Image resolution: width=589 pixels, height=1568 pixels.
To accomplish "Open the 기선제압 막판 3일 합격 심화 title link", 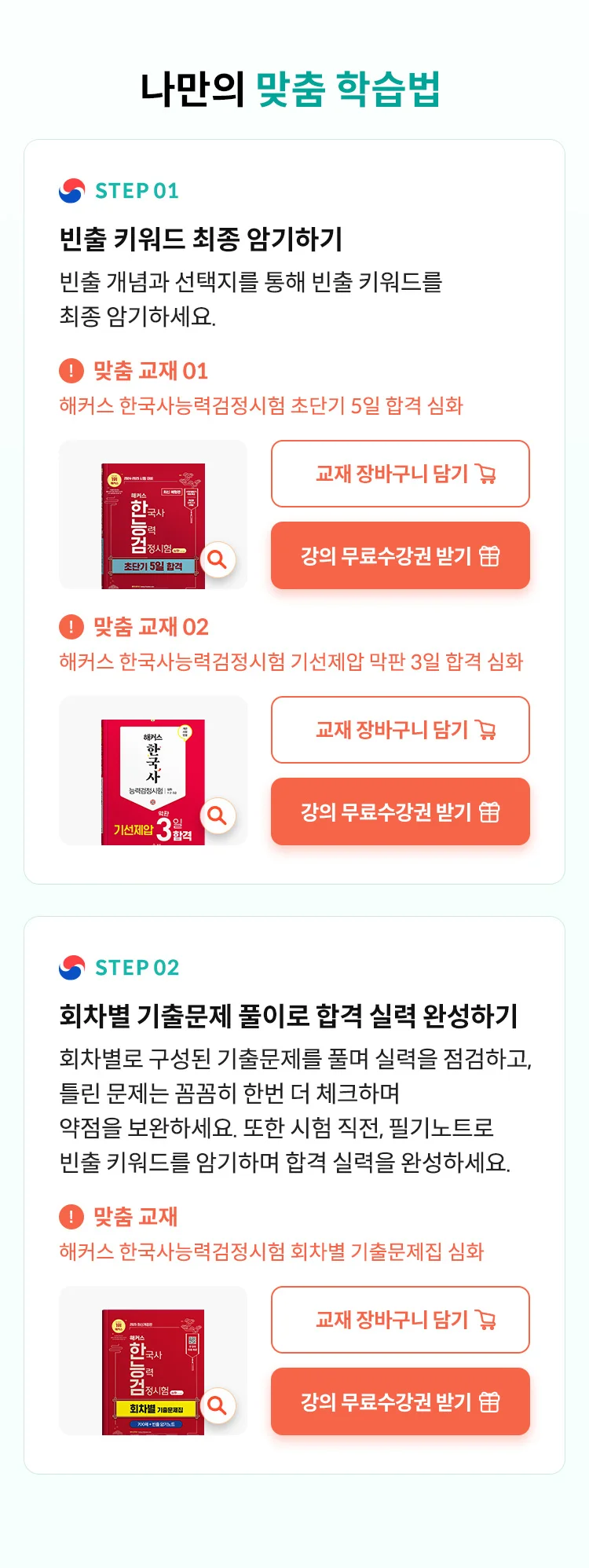I will click(294, 662).
